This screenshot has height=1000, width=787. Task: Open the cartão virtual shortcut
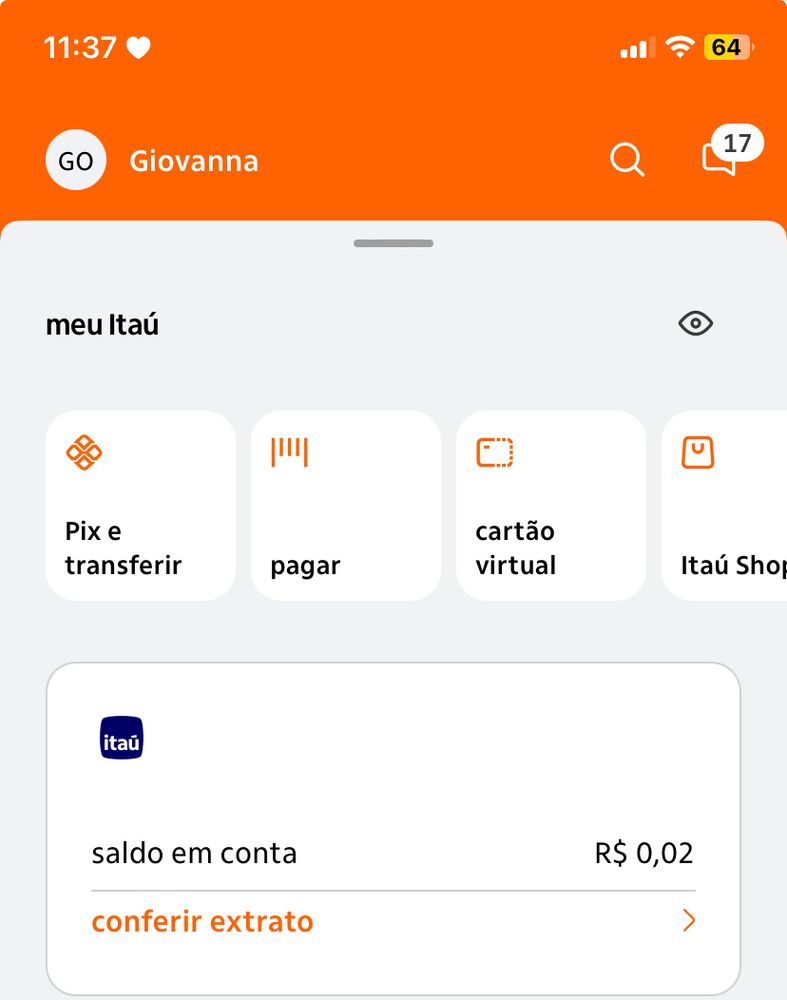[551, 506]
